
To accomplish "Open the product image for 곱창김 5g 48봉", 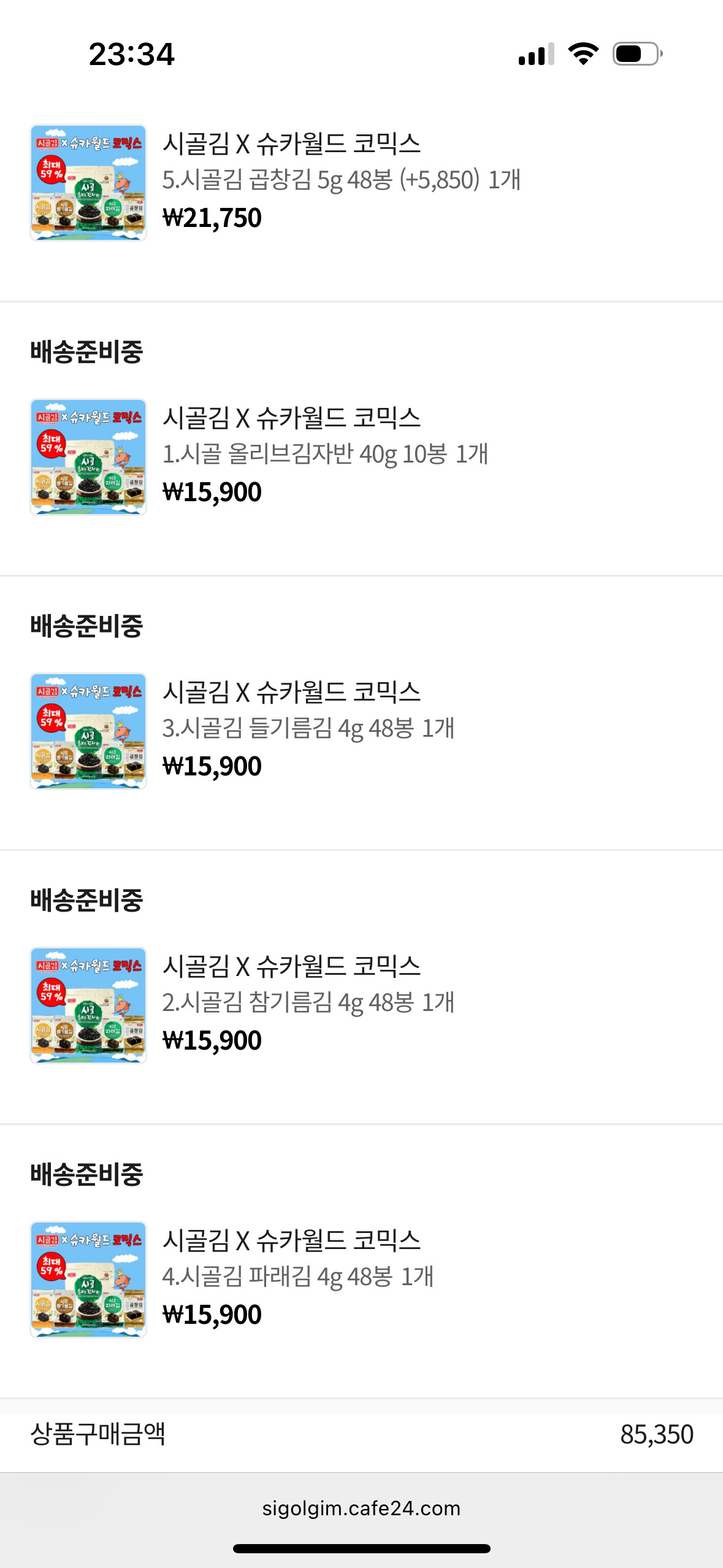I will (88, 183).
